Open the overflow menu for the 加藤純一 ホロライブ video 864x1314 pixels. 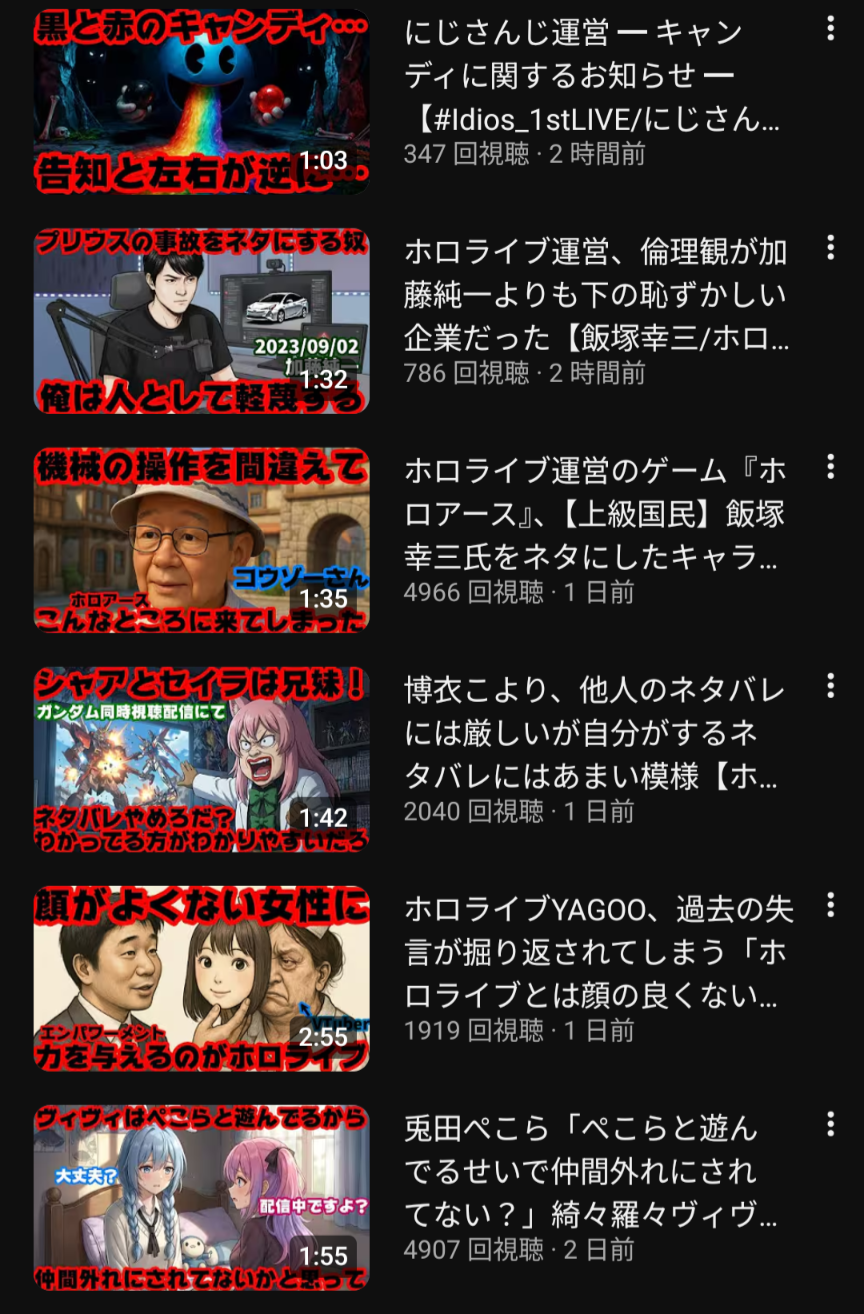click(x=830, y=247)
